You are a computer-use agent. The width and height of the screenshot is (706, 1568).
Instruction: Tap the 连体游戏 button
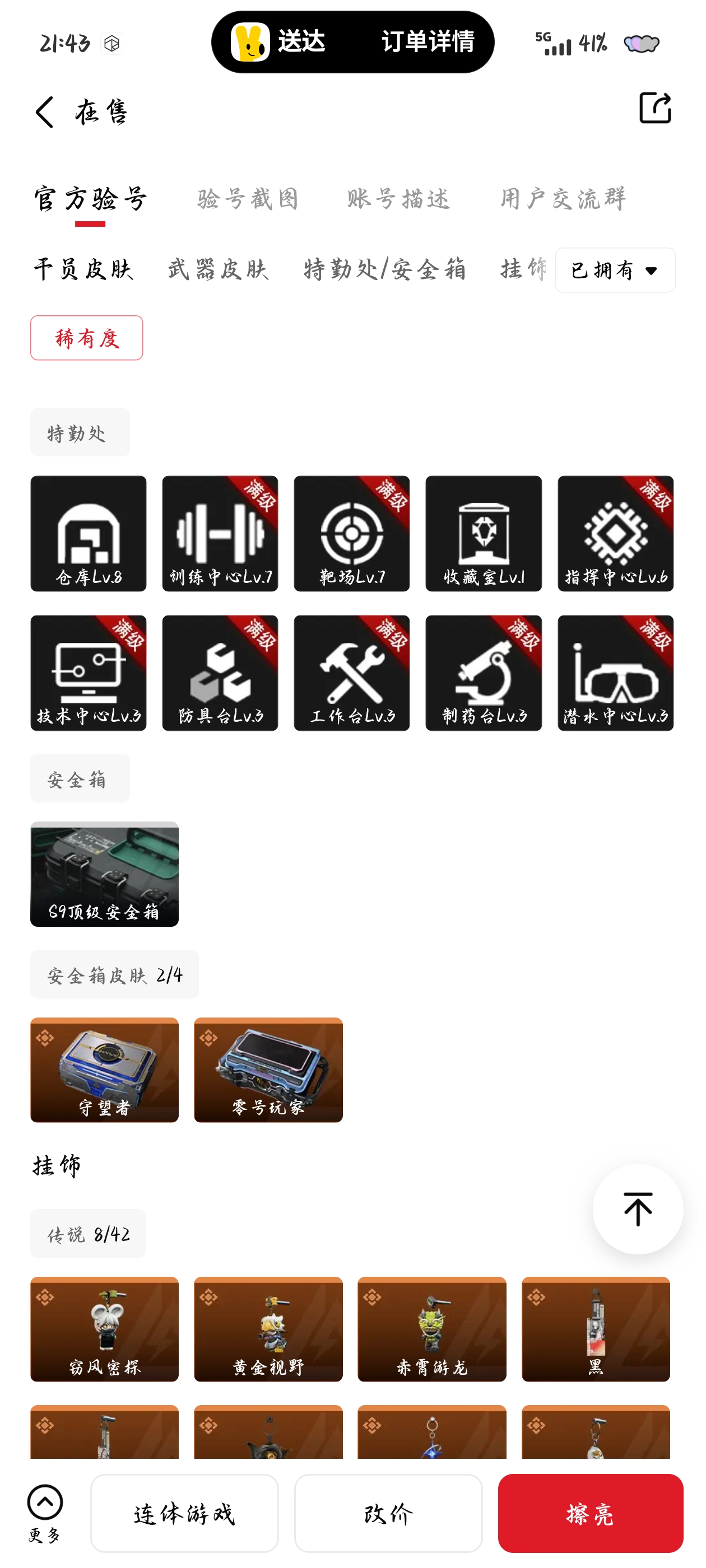click(184, 1513)
